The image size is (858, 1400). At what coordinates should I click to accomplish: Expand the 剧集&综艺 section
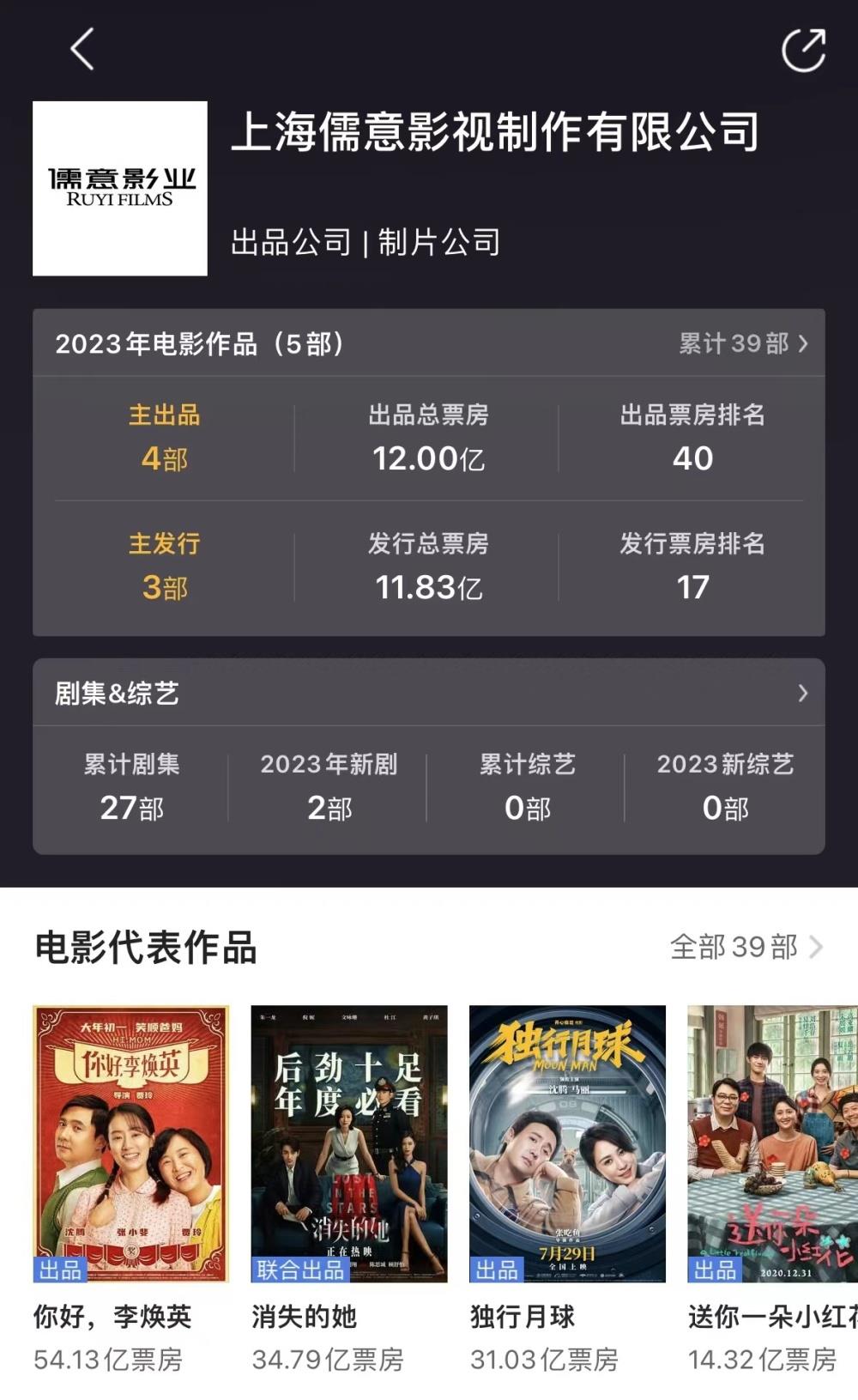[802, 693]
